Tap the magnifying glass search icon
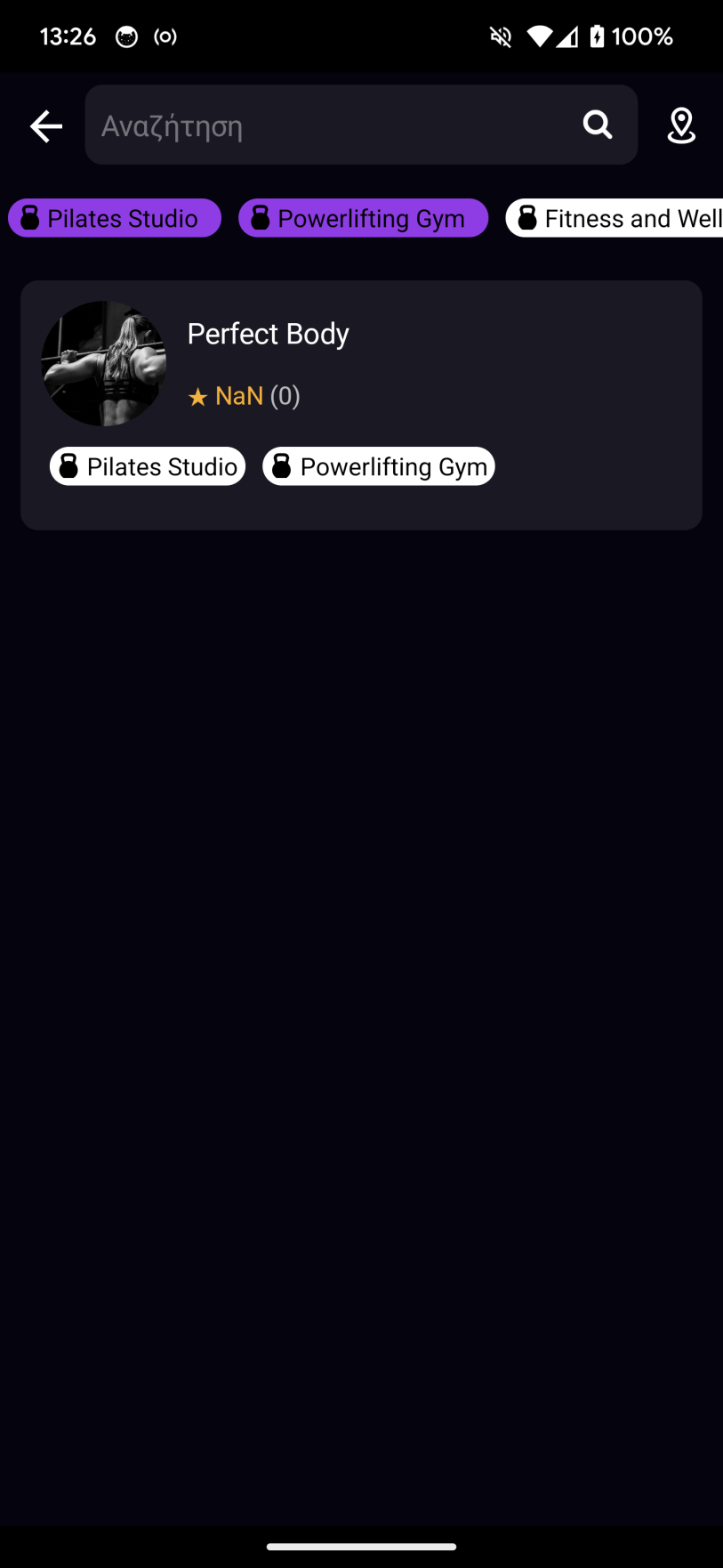723x1568 pixels. [598, 125]
